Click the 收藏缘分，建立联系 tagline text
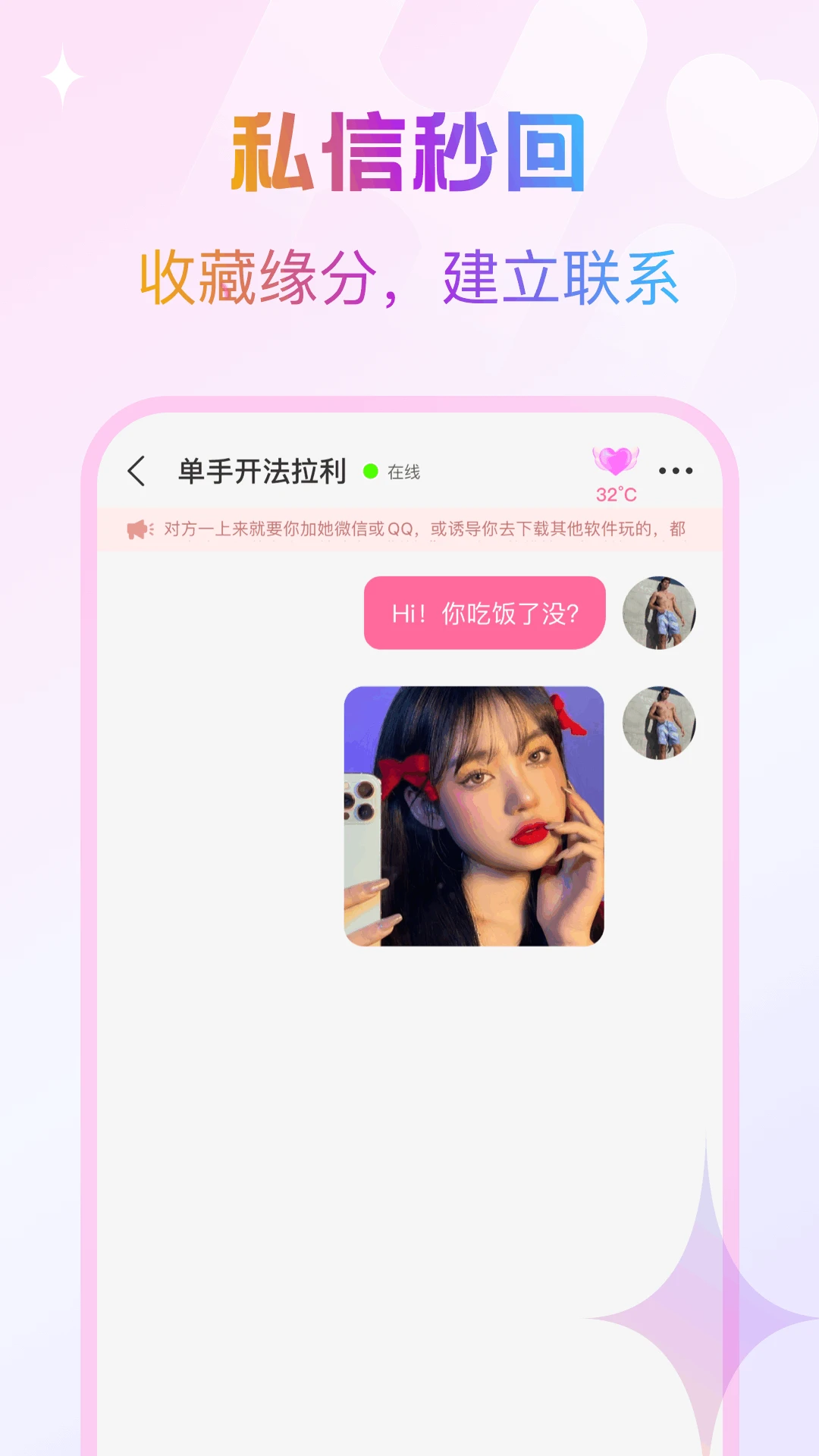 click(x=409, y=277)
